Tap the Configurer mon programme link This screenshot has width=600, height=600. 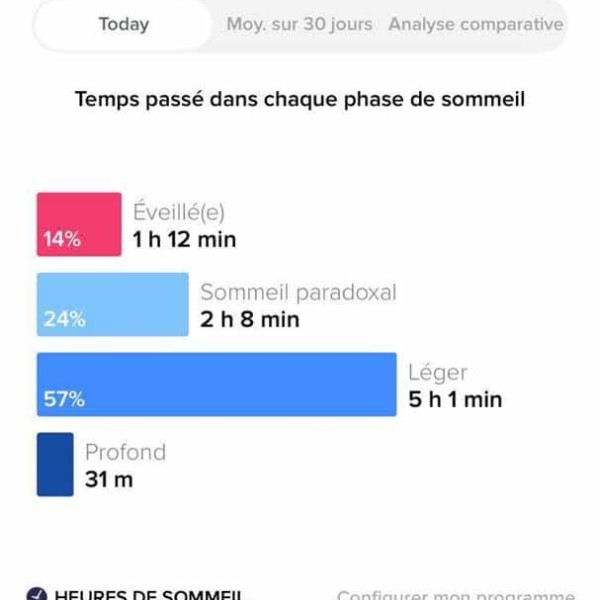[455, 594]
